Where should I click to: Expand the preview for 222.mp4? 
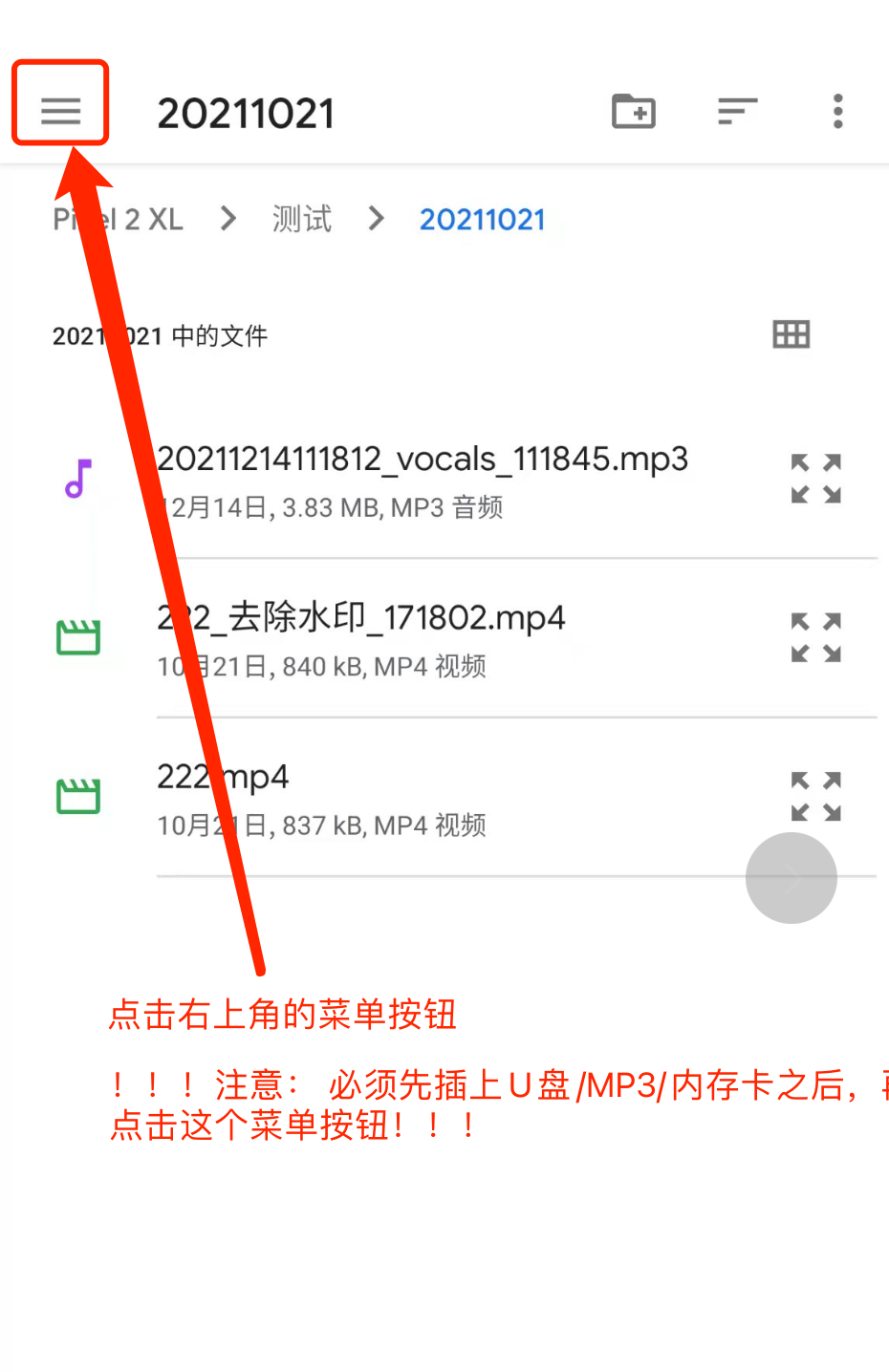point(815,795)
